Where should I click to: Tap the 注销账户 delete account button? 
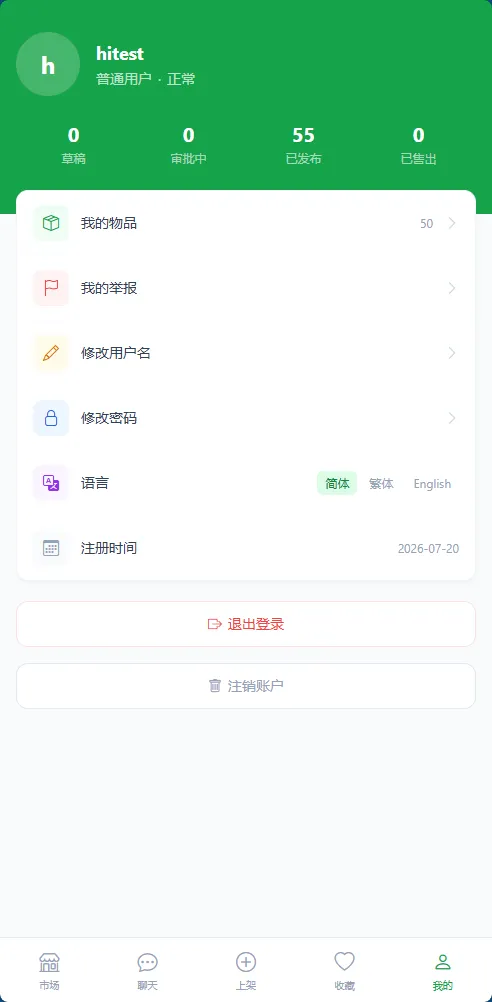pyautogui.click(x=246, y=686)
